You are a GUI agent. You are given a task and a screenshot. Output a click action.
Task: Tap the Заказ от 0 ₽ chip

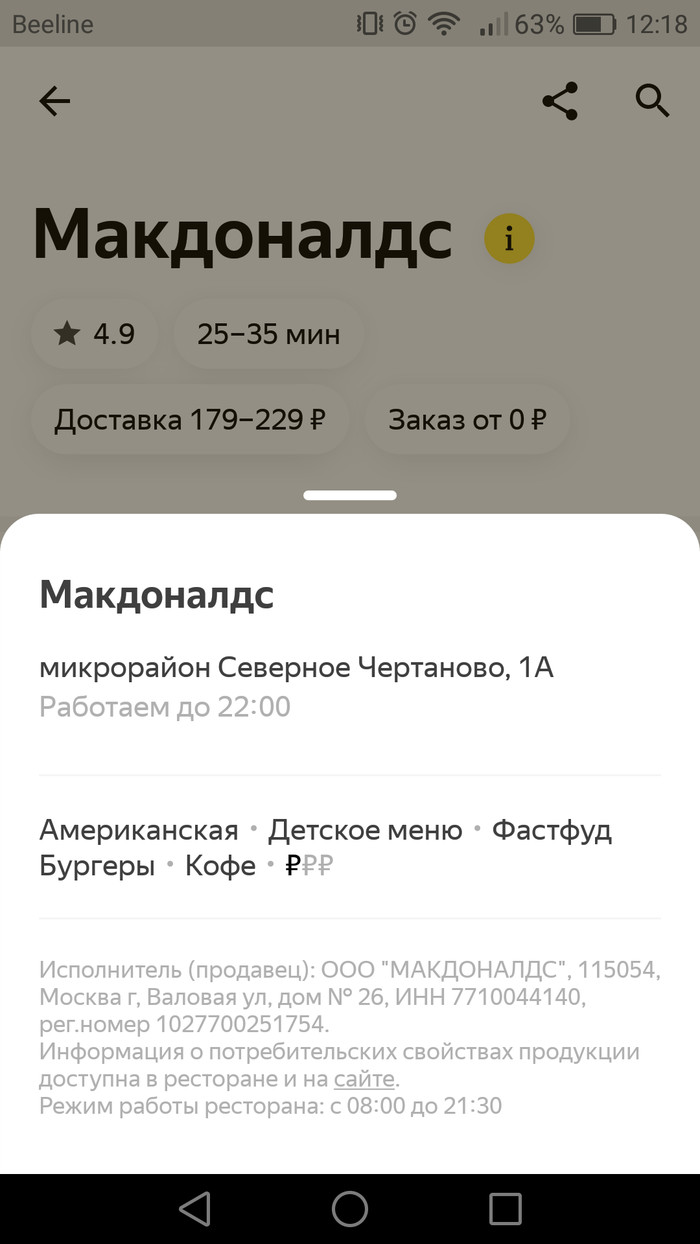[467, 419]
